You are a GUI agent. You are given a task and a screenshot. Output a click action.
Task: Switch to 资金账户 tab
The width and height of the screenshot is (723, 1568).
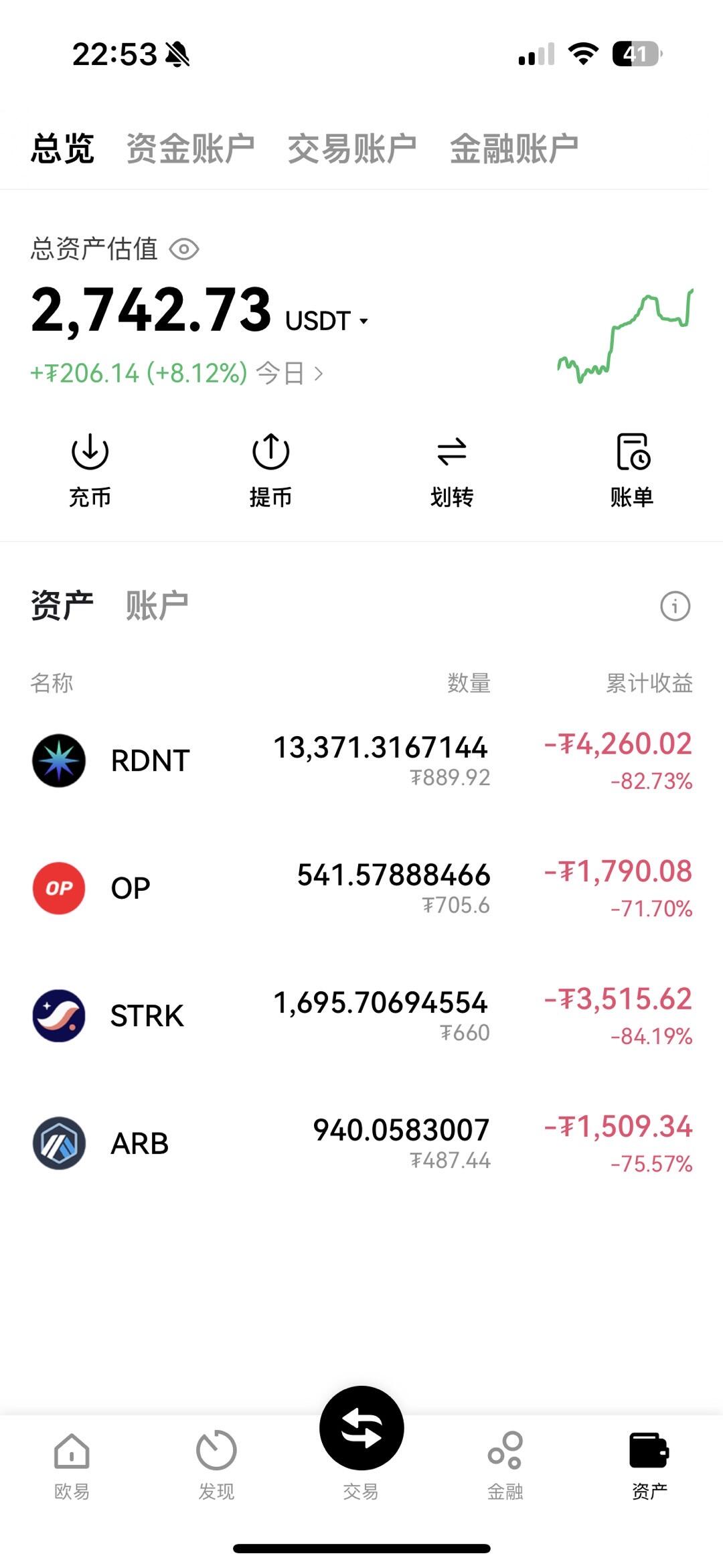[x=190, y=149]
